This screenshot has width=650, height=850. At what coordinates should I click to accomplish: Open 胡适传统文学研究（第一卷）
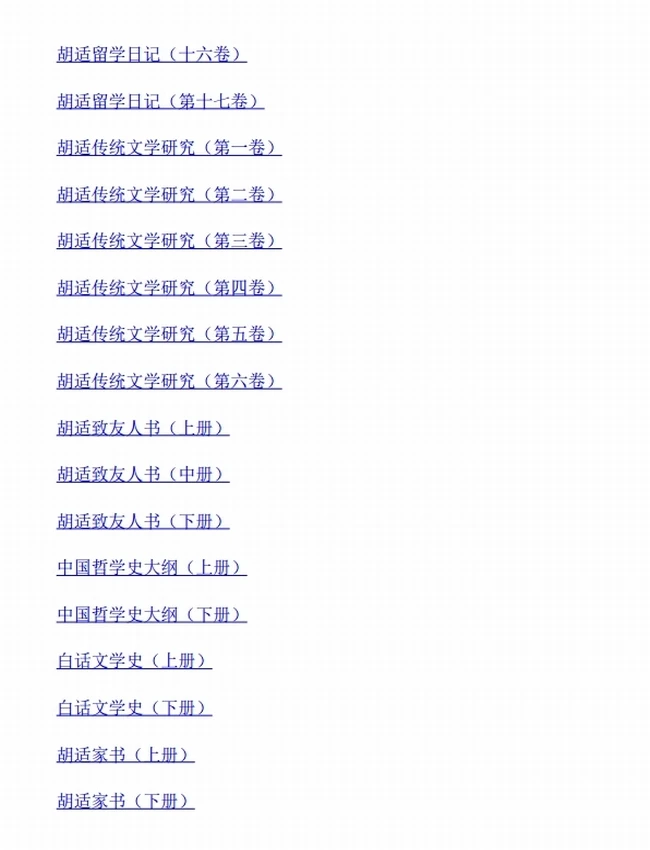click(x=168, y=148)
